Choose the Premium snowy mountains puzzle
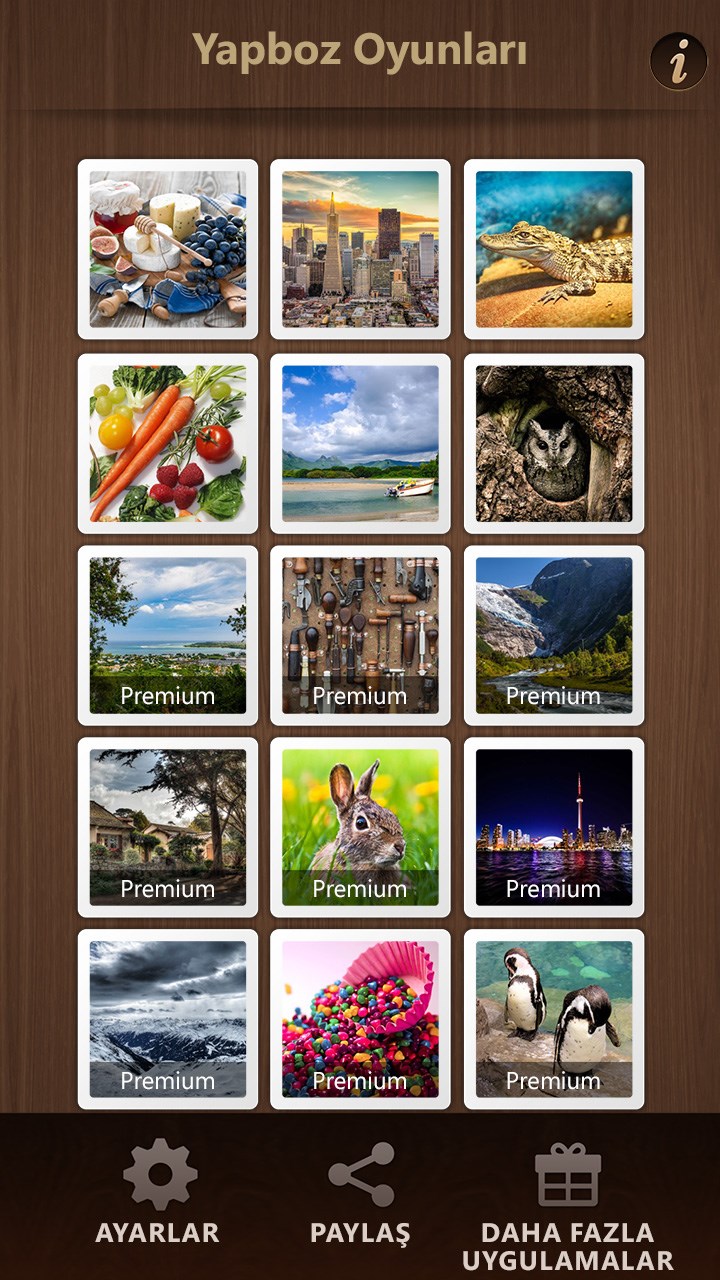Viewport: 720px width, 1280px height. (x=168, y=1019)
